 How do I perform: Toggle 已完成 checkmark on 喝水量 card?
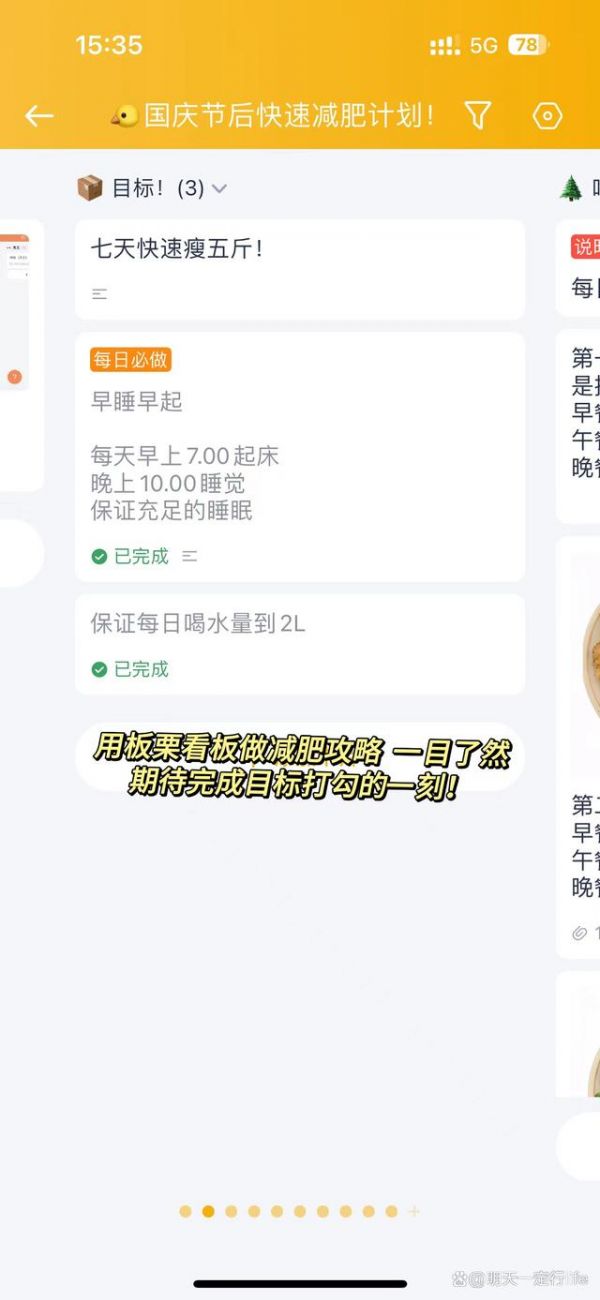click(99, 669)
